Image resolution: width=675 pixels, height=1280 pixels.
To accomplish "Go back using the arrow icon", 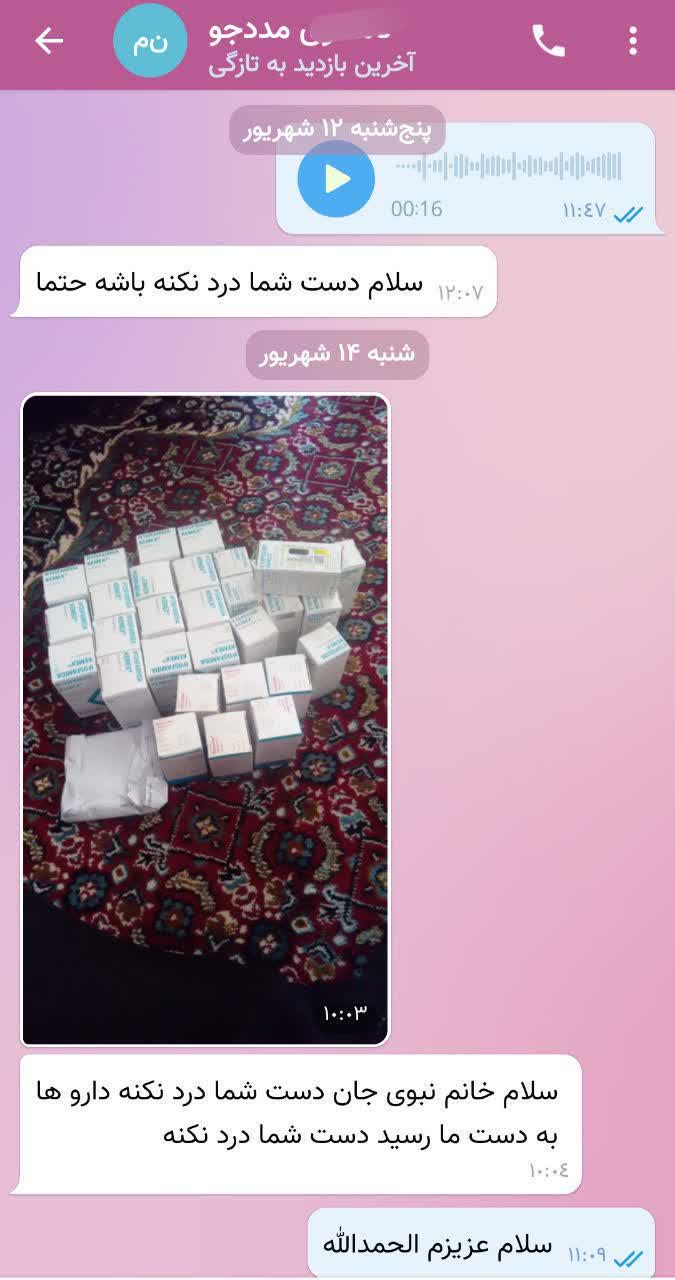I will point(48,40).
